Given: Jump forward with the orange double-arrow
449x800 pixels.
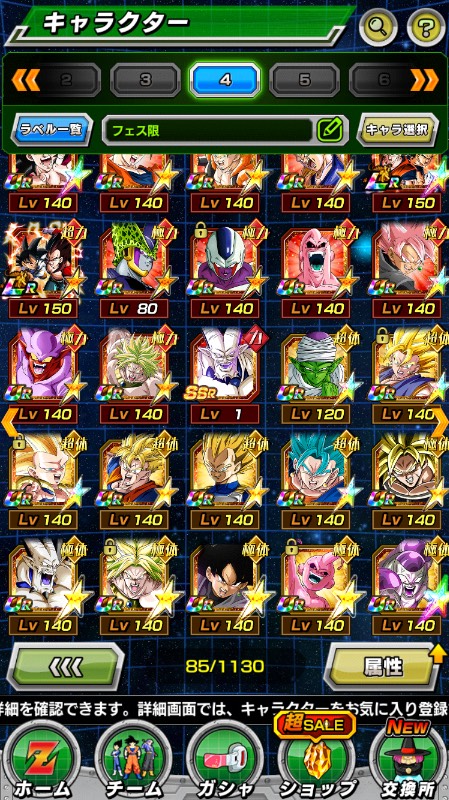Looking at the screenshot, I should tap(425, 80).
